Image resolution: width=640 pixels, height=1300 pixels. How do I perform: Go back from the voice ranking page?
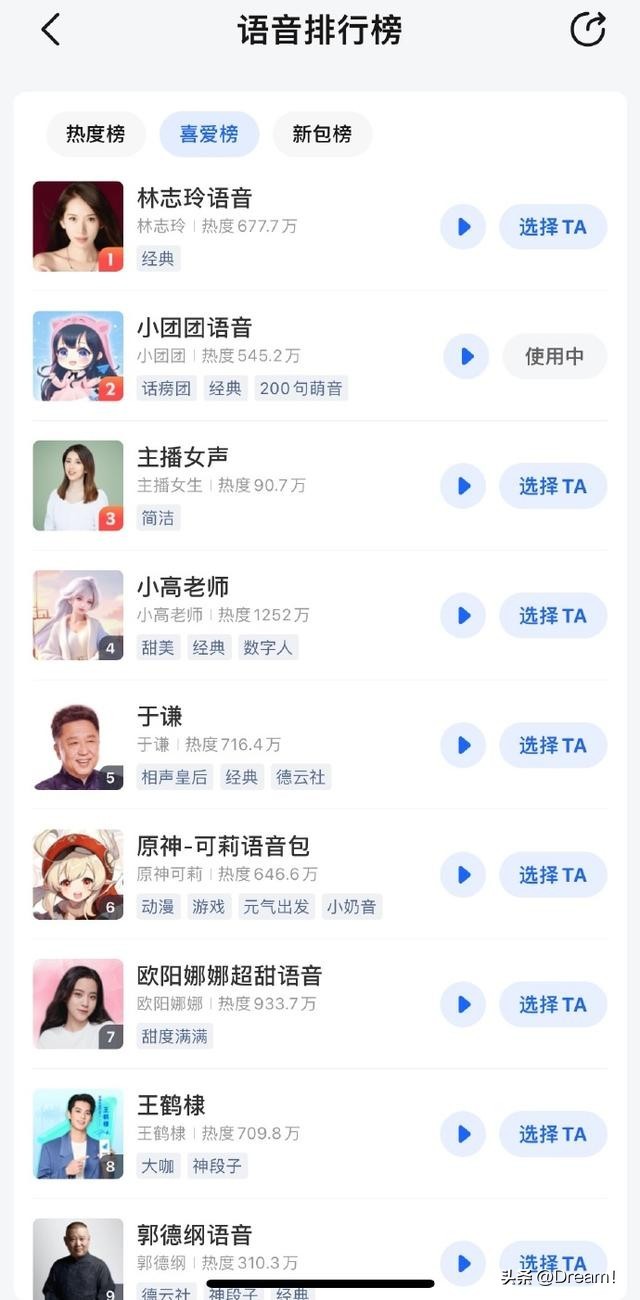(x=51, y=30)
